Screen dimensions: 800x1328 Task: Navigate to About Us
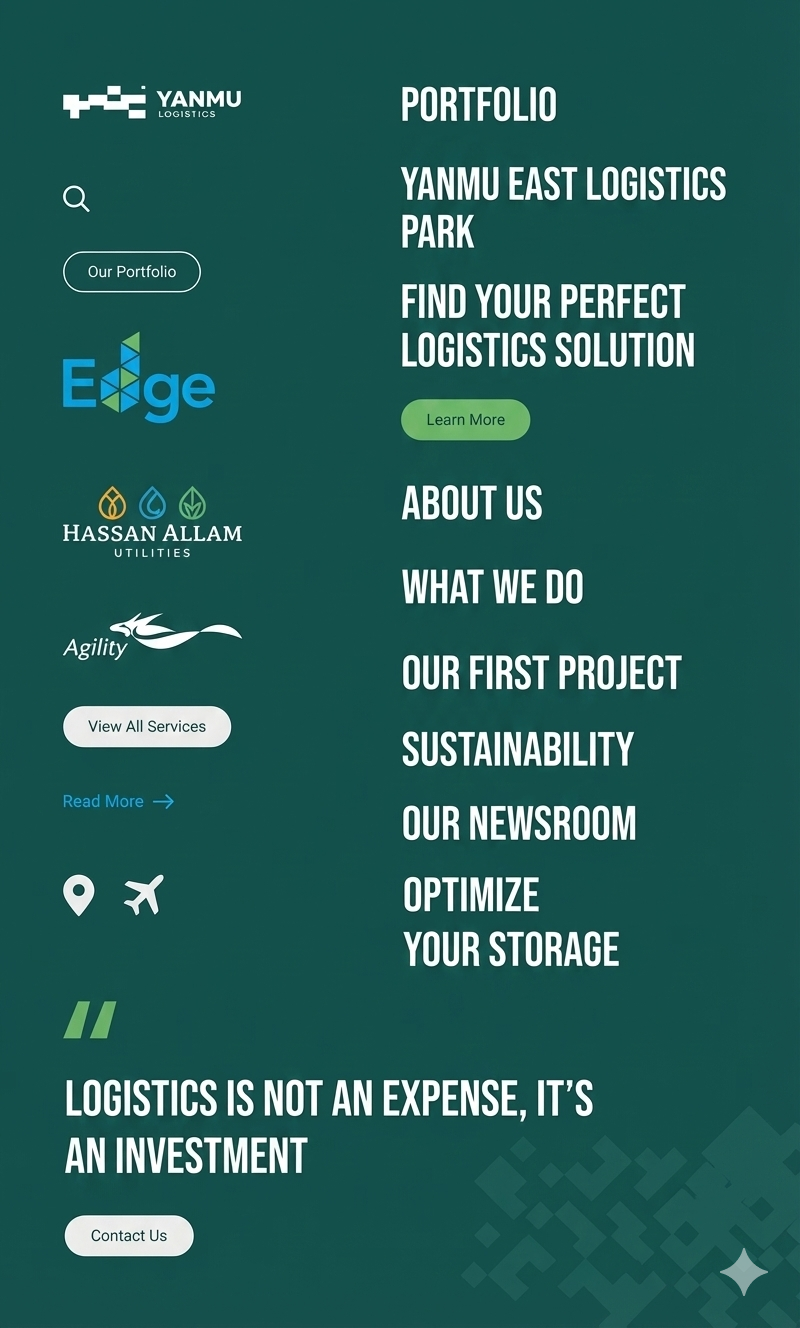coord(471,505)
